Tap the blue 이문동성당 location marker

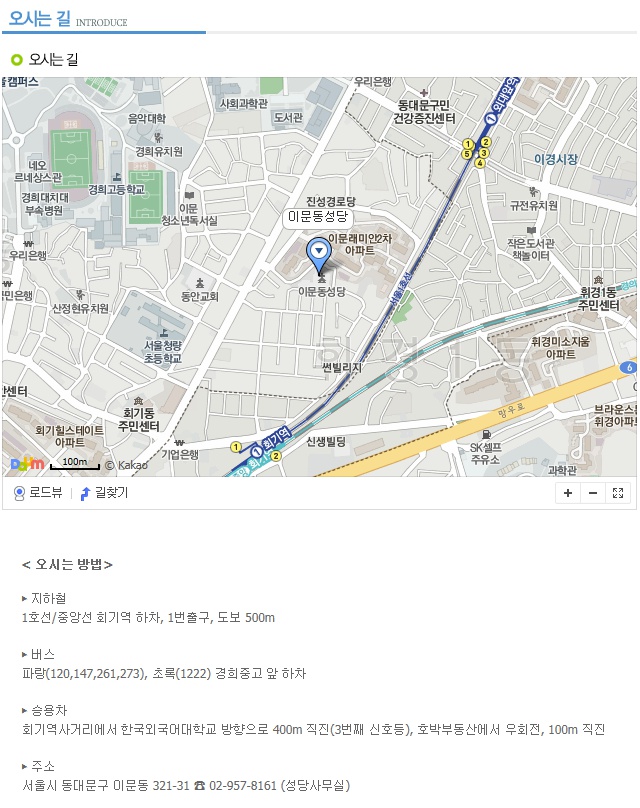point(320,254)
